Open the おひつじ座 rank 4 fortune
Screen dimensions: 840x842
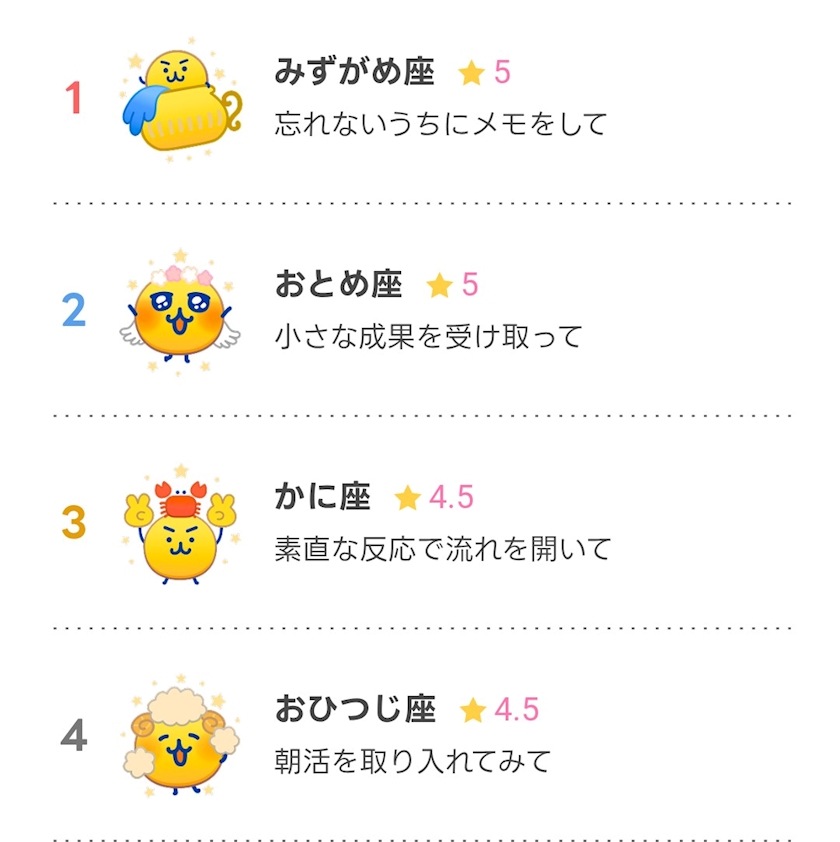pyautogui.click(x=420, y=734)
